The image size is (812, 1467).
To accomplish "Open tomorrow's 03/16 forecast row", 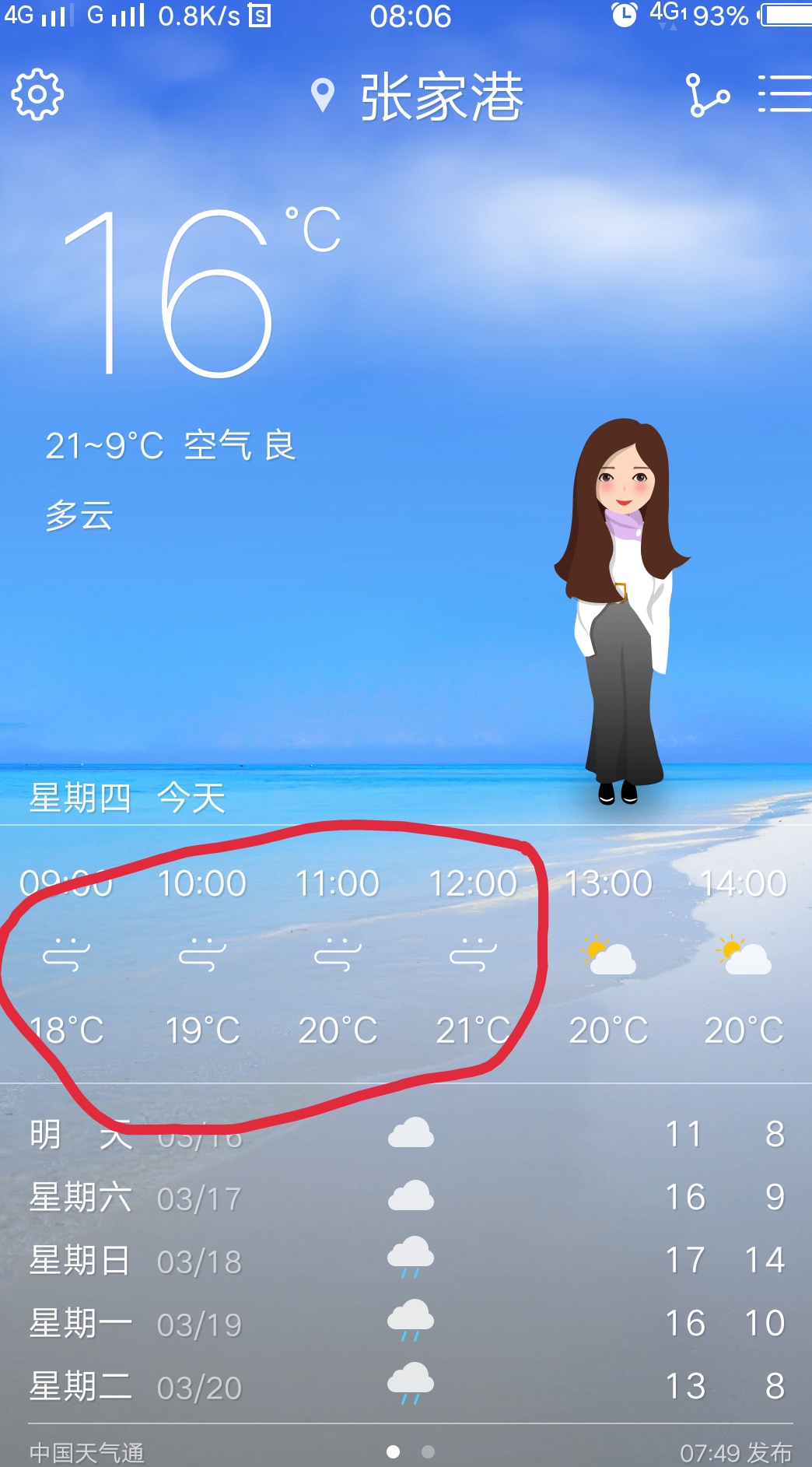I will 406,1135.
